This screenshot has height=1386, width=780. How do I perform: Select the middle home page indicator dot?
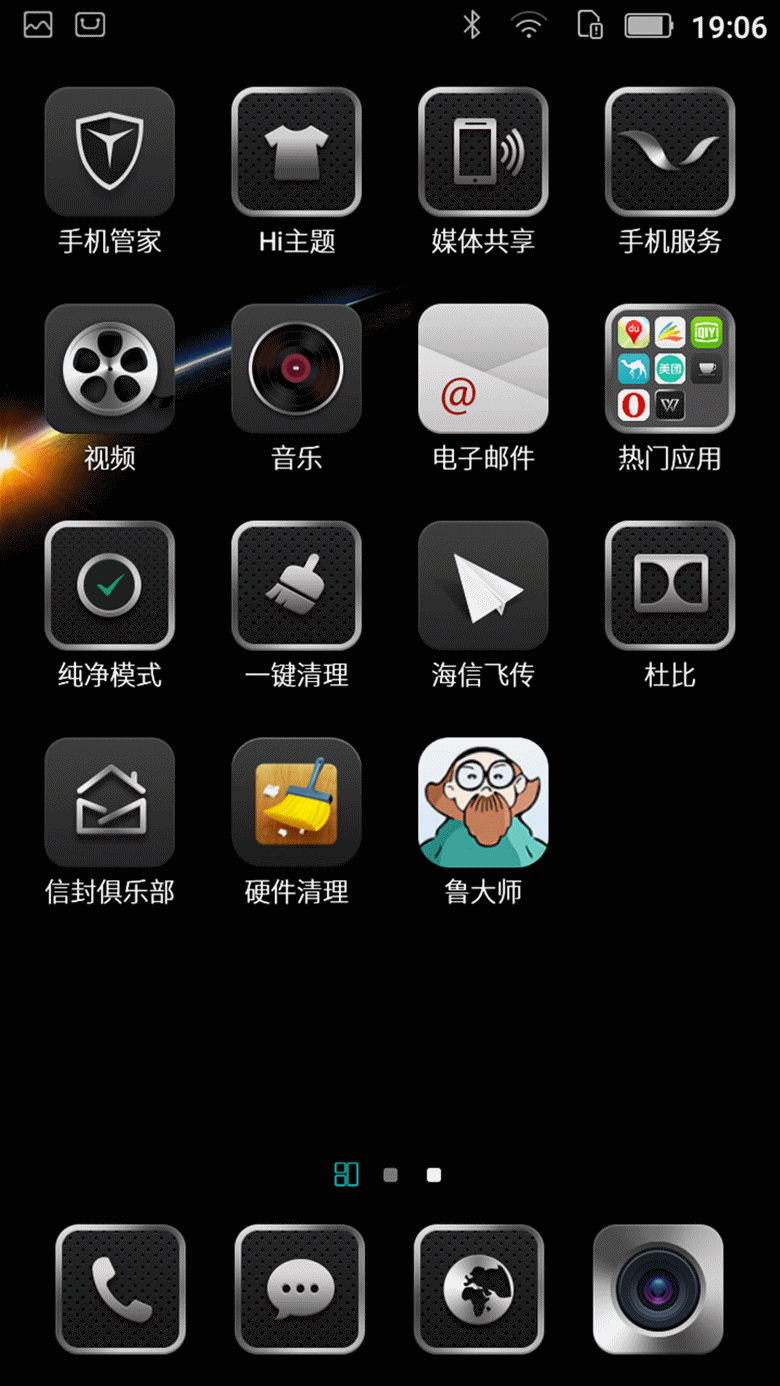(390, 1175)
